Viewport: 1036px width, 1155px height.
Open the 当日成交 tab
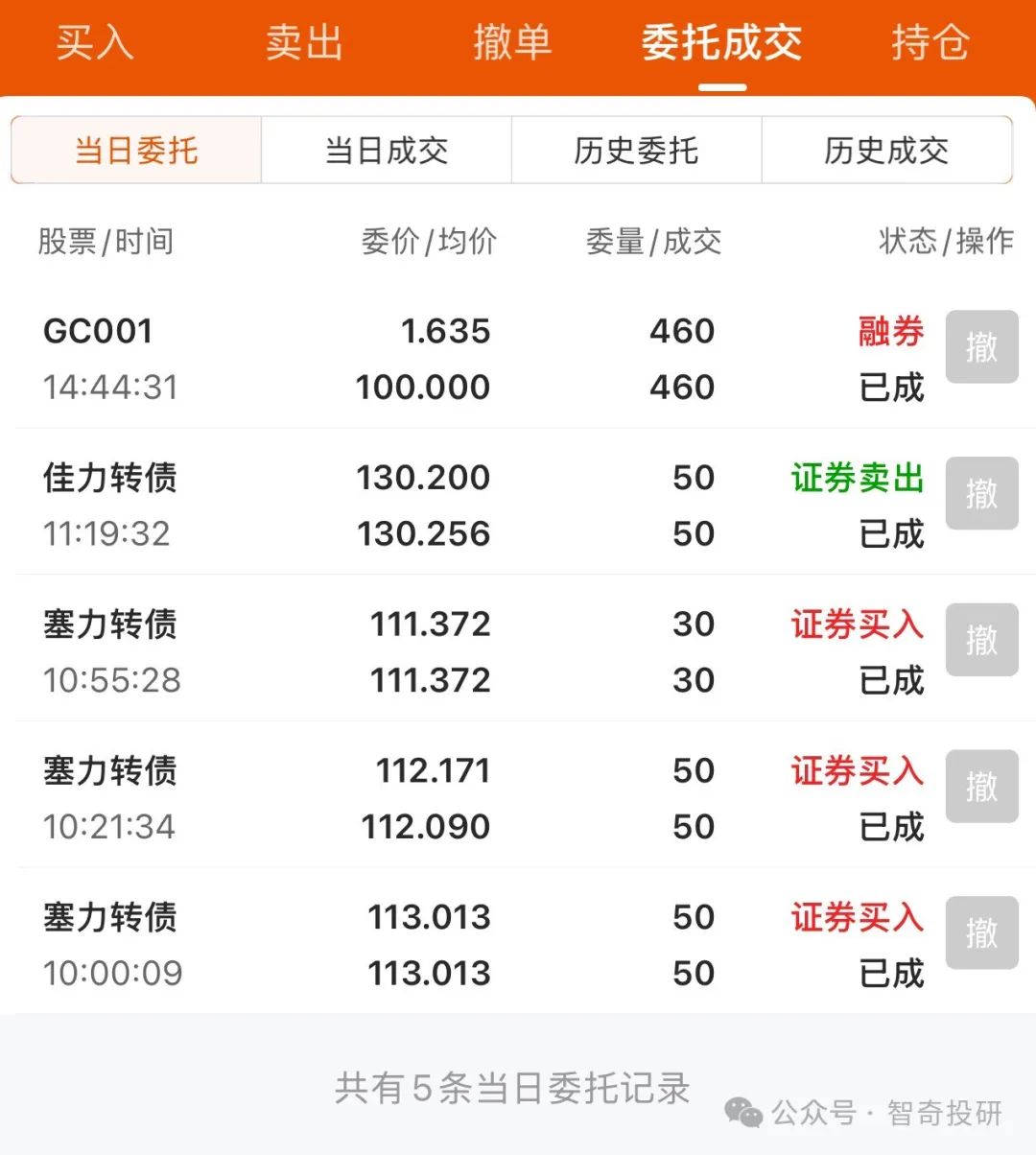(388, 150)
